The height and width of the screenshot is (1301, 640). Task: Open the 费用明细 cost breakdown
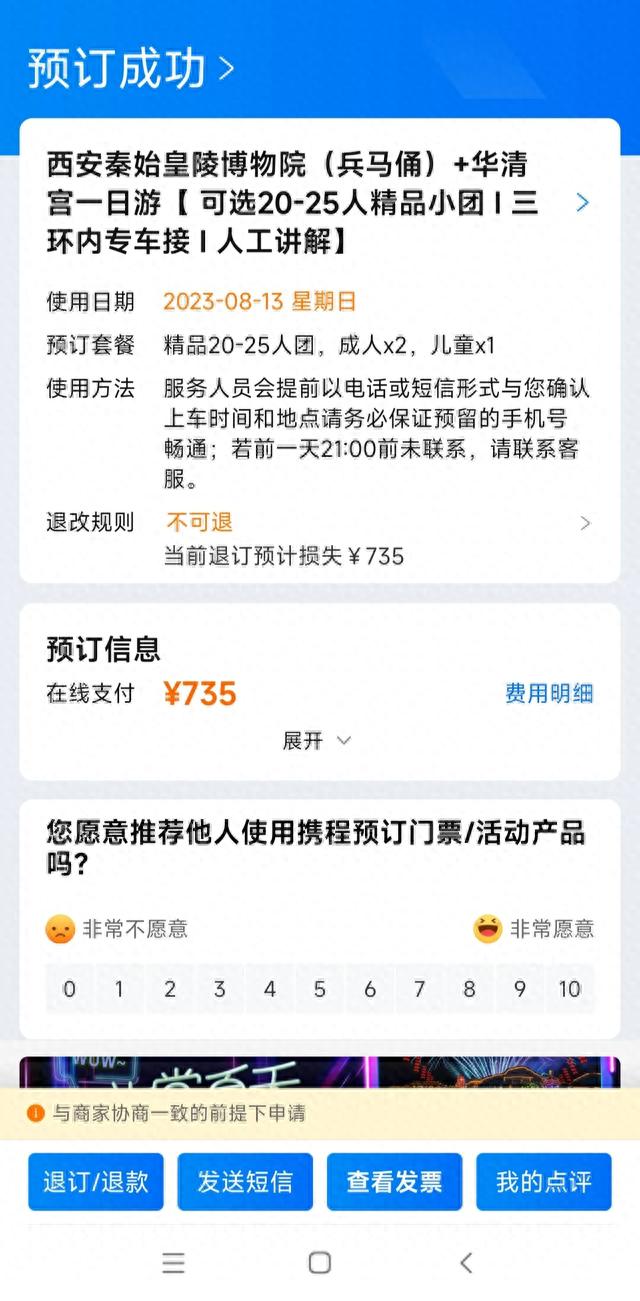[549, 693]
